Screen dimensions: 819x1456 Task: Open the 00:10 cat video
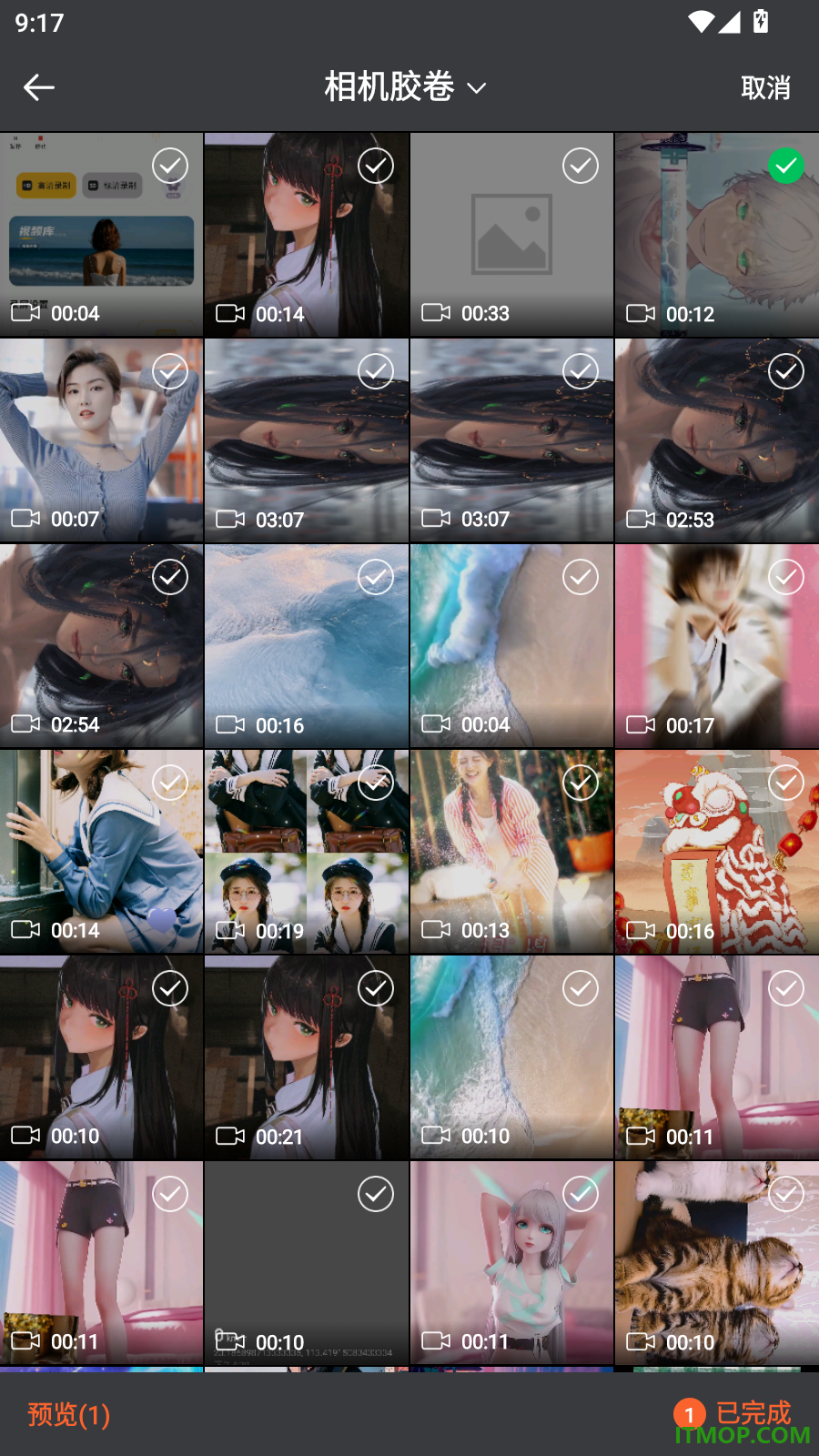[x=717, y=1263]
